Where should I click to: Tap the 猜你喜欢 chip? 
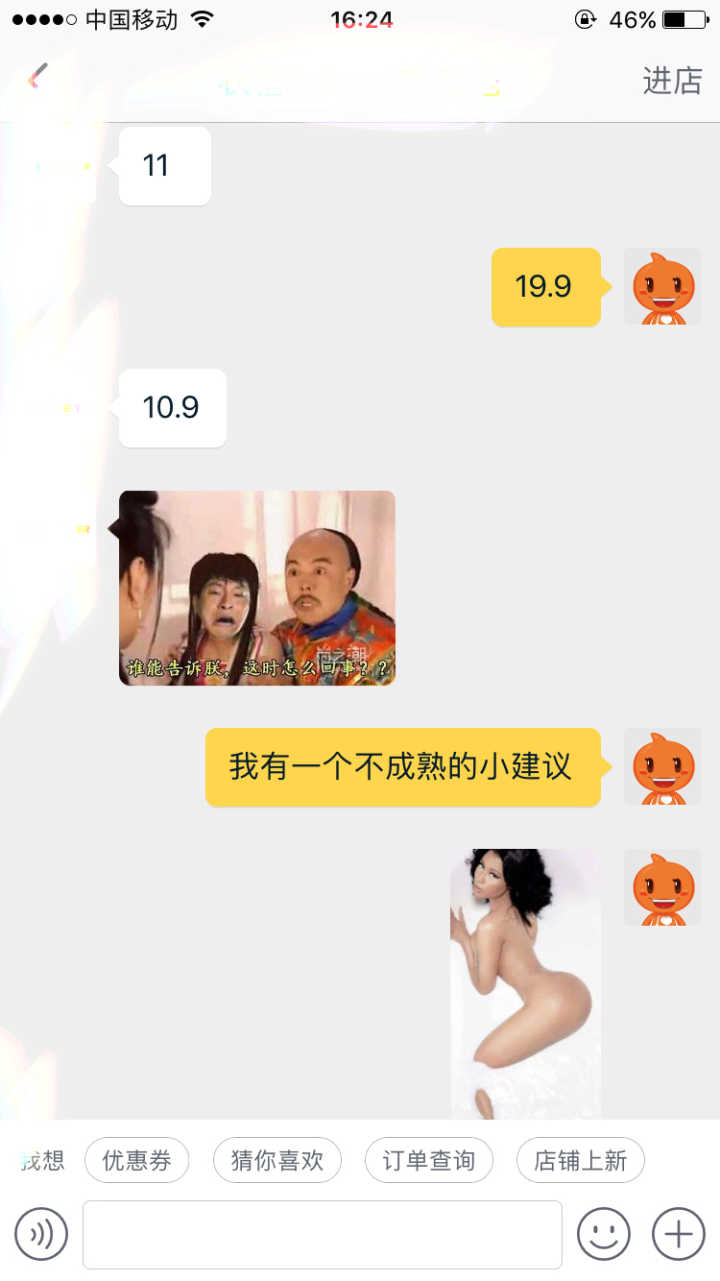(x=277, y=1161)
